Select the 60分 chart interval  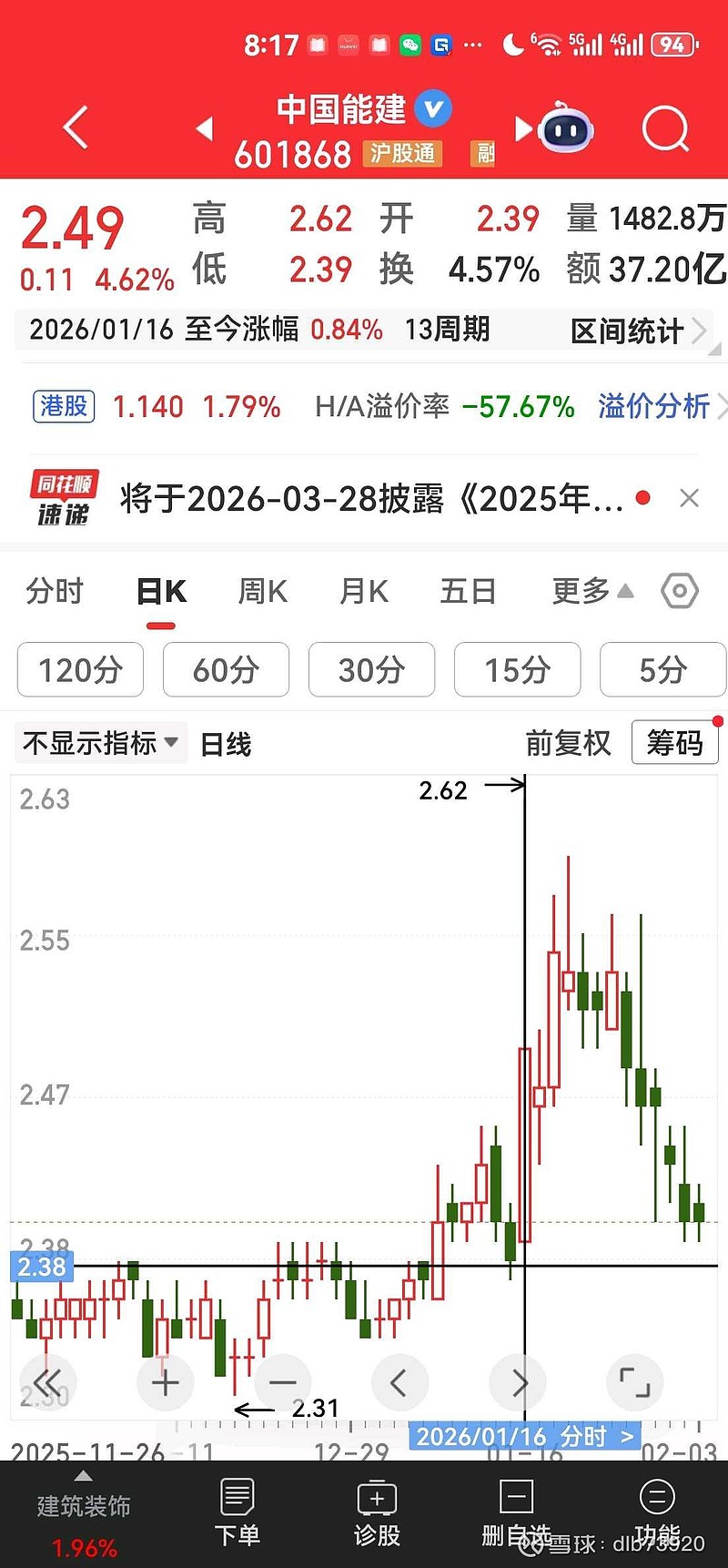226,669
